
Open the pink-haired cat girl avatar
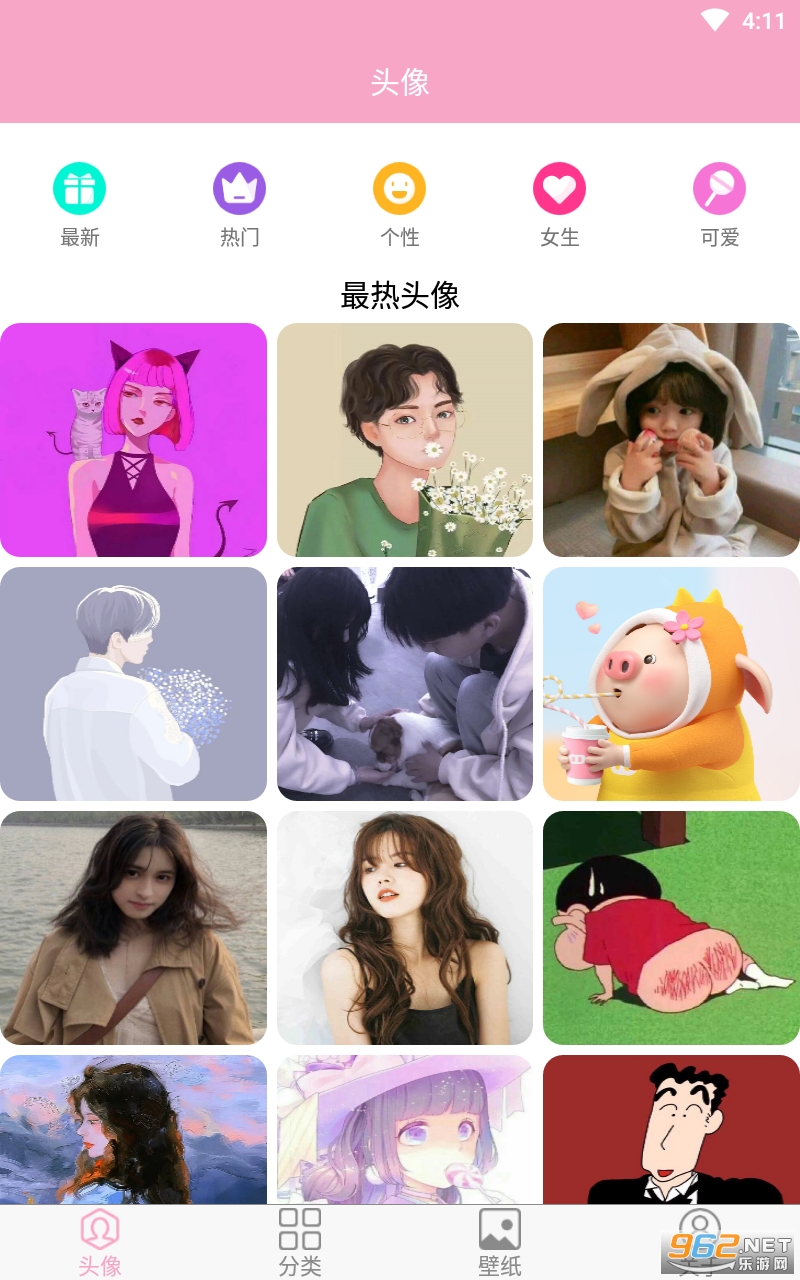[x=133, y=440]
